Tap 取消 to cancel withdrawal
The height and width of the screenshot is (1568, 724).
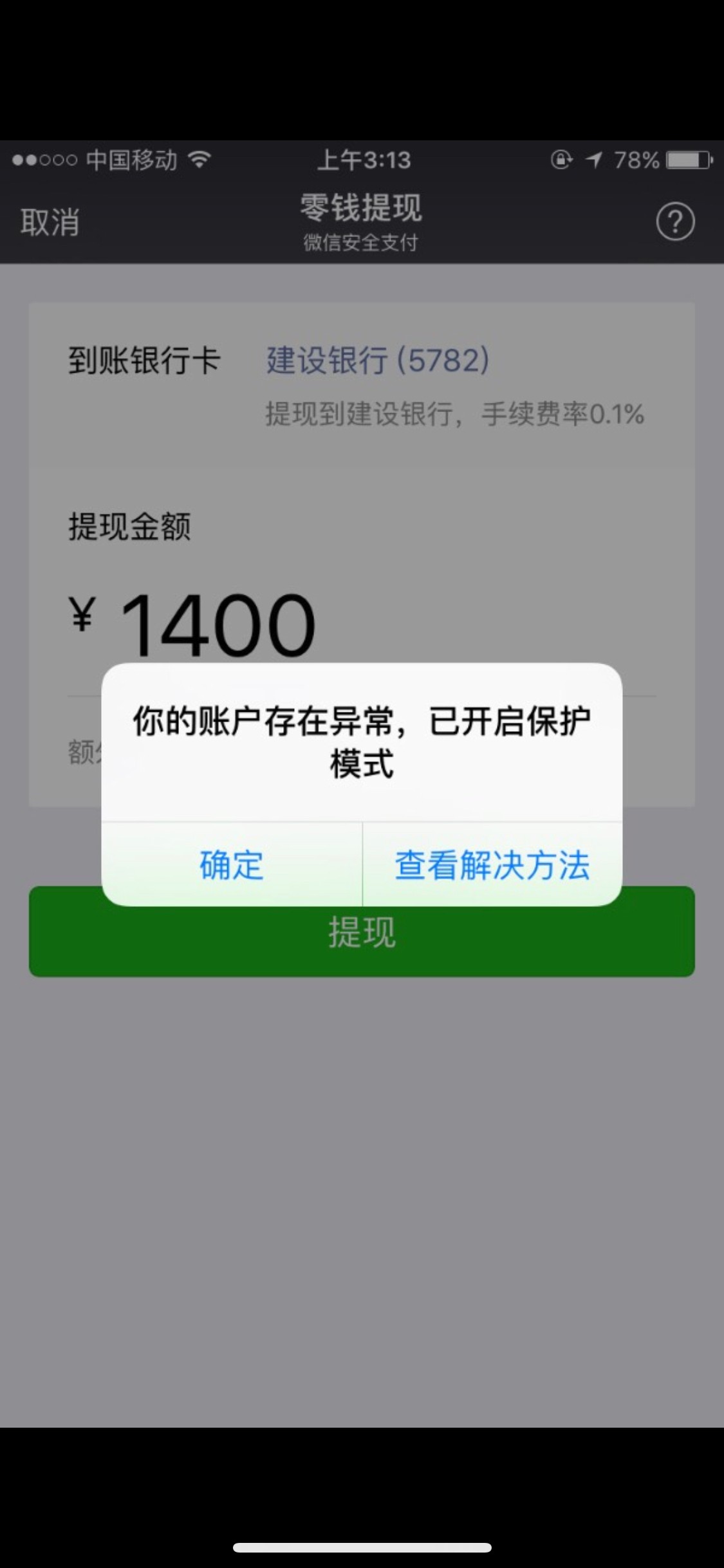point(50,222)
